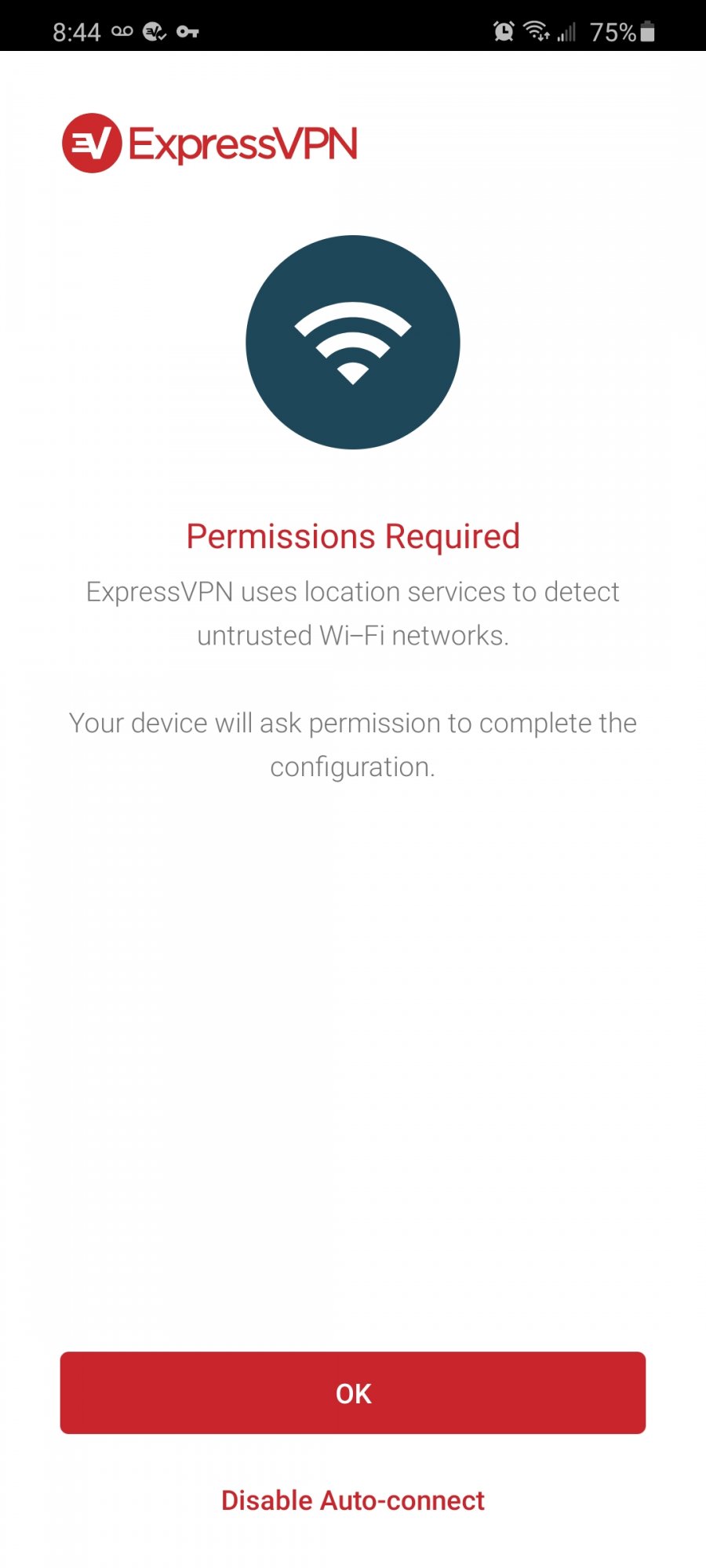The image size is (706, 1568).
Task: Select Disable Auto-connect
Action: pos(352,1500)
